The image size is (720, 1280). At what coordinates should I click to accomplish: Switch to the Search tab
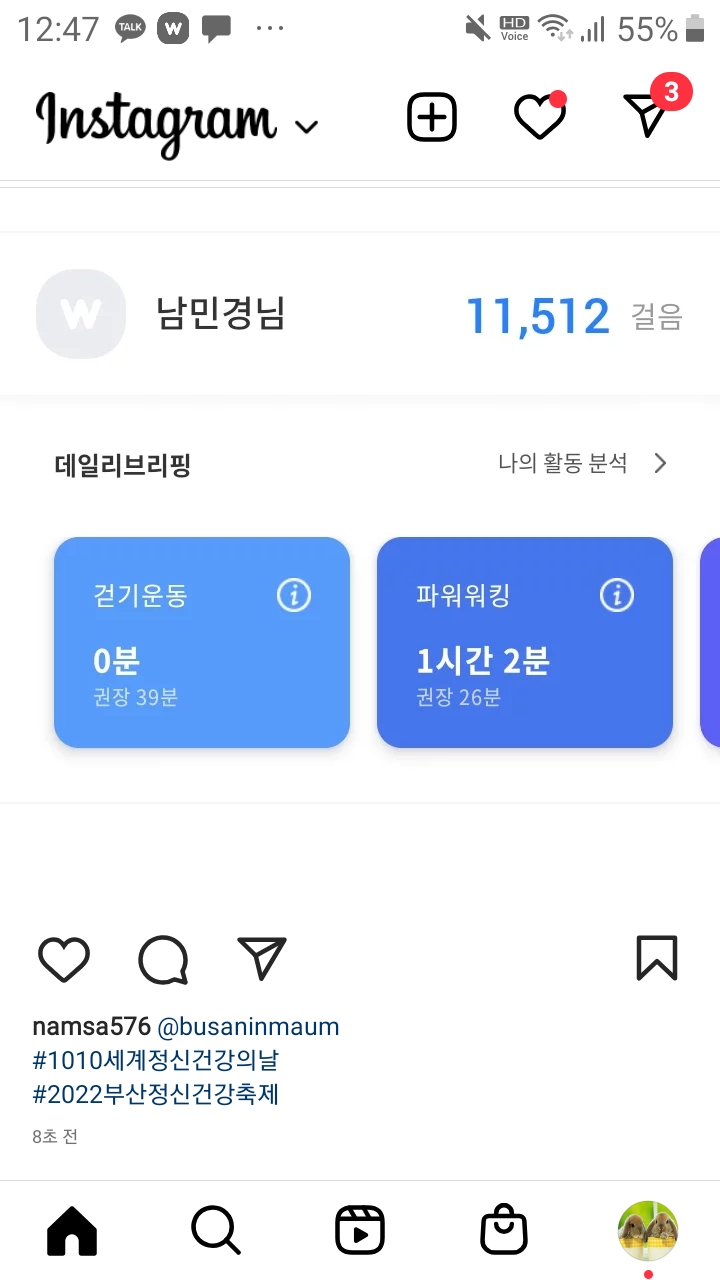coord(216,1230)
